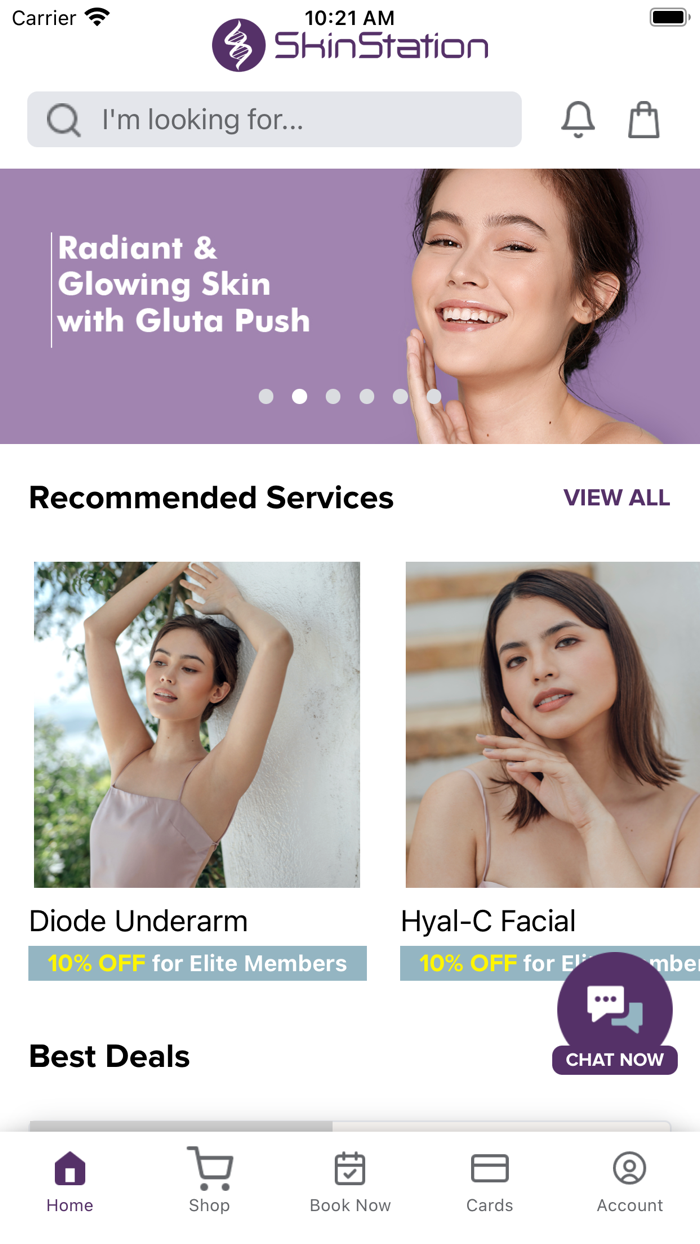Switch to the Book Now tab
The width and height of the screenshot is (700, 1244).
pyautogui.click(x=350, y=1181)
